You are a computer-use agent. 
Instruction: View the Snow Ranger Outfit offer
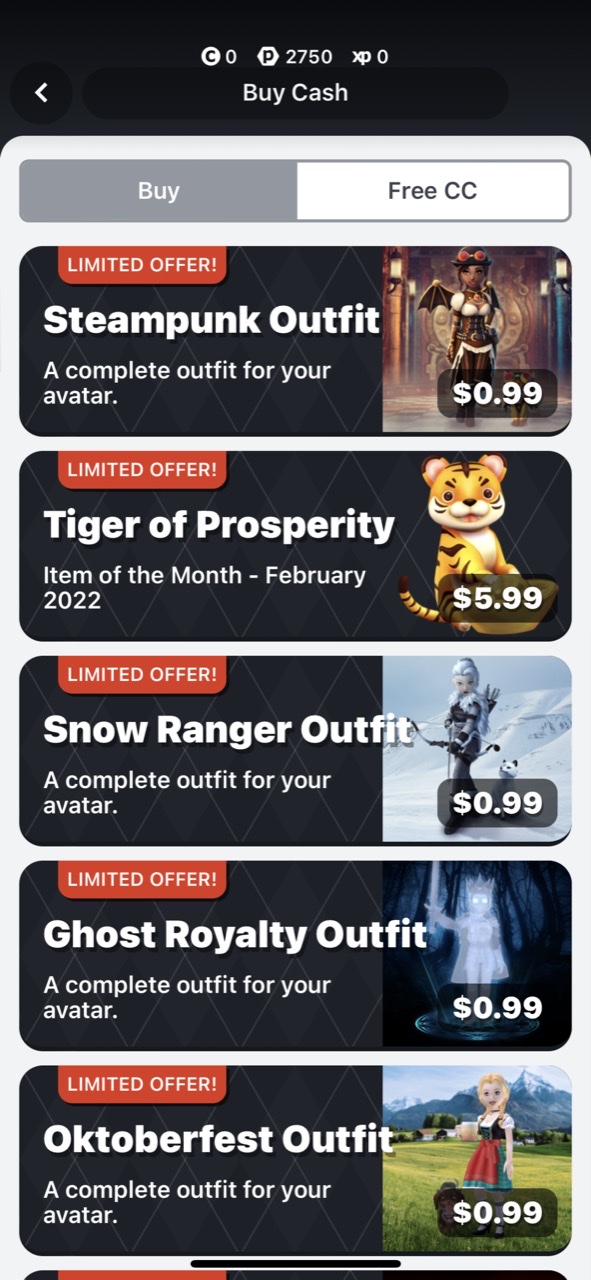coord(295,750)
